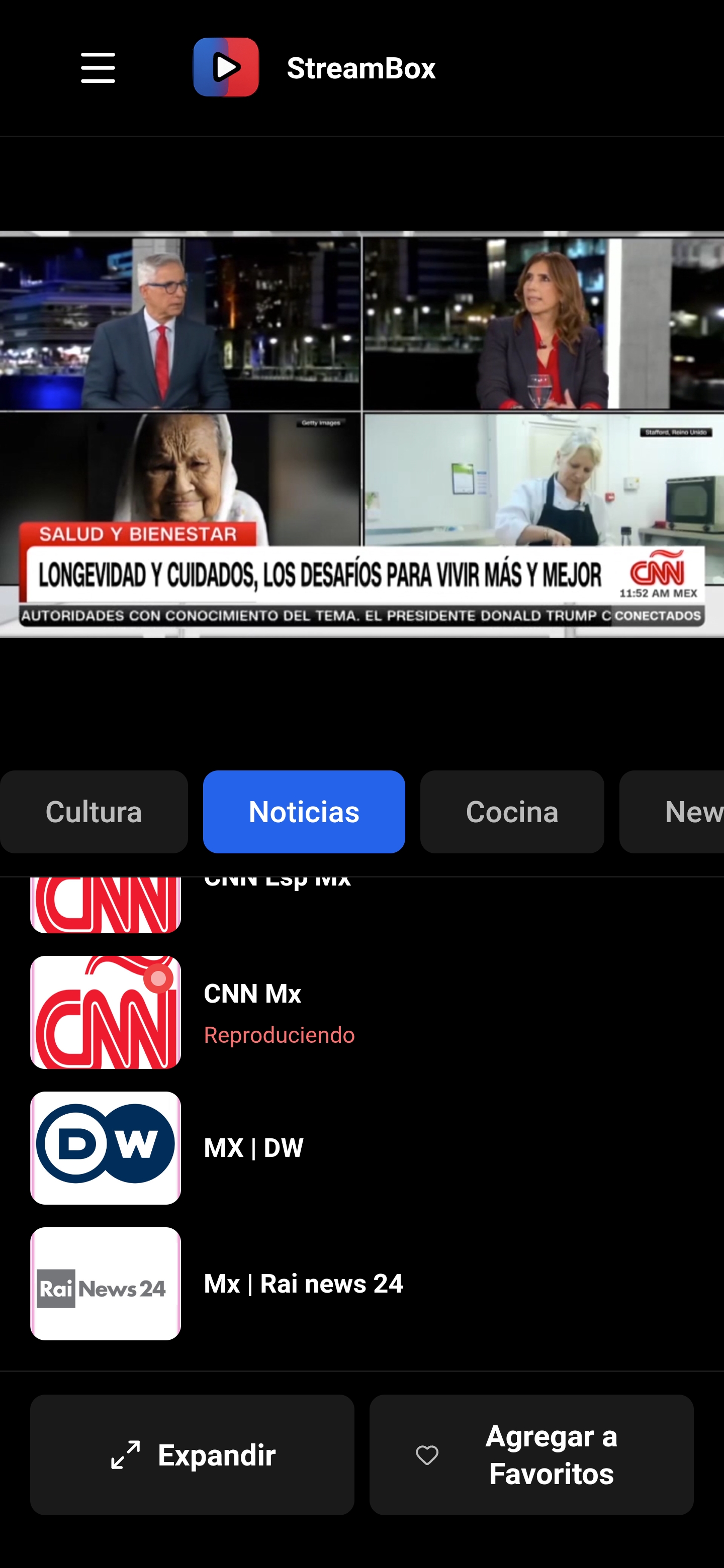Tap the CNN Esp Mx channel name

[x=277, y=878]
